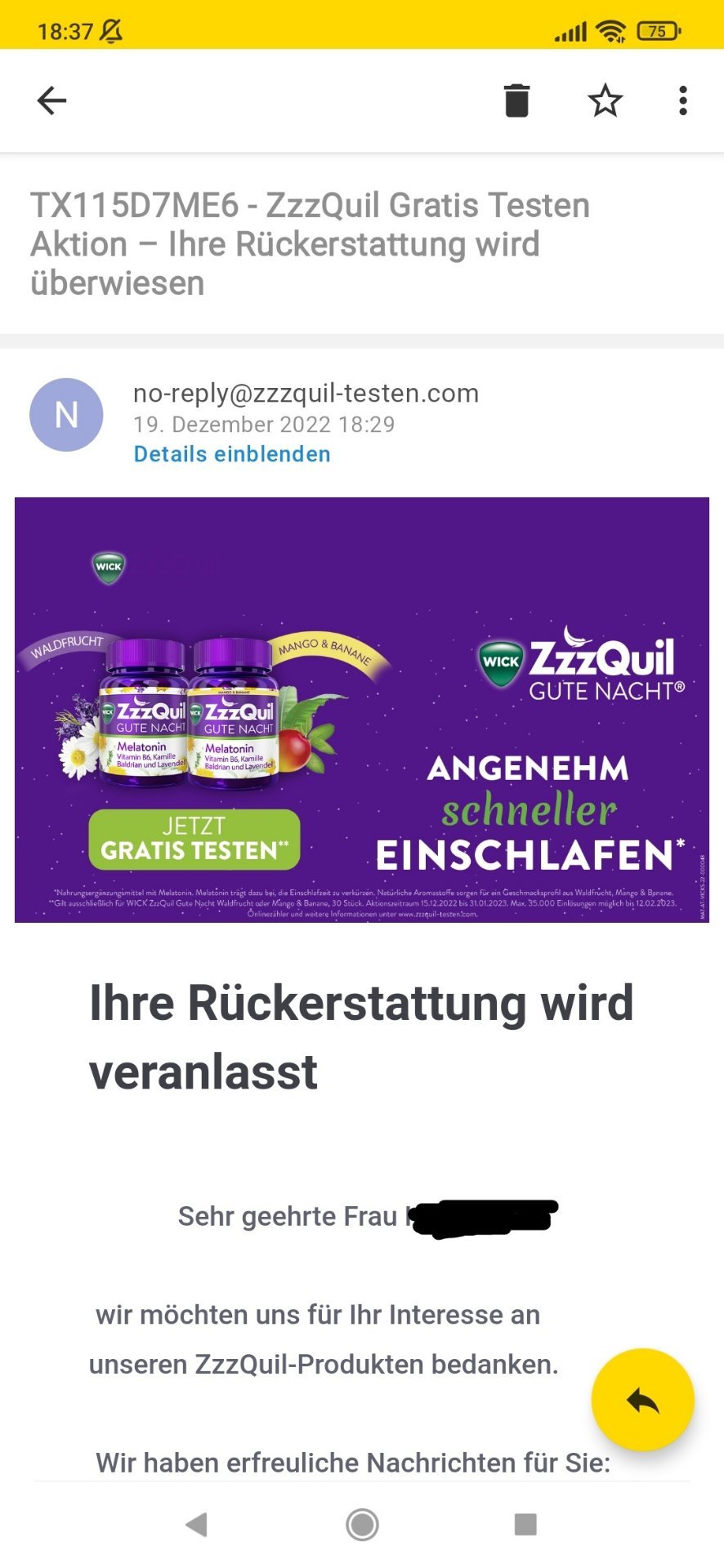
Task: Open recent apps
Action: pos(525,1524)
